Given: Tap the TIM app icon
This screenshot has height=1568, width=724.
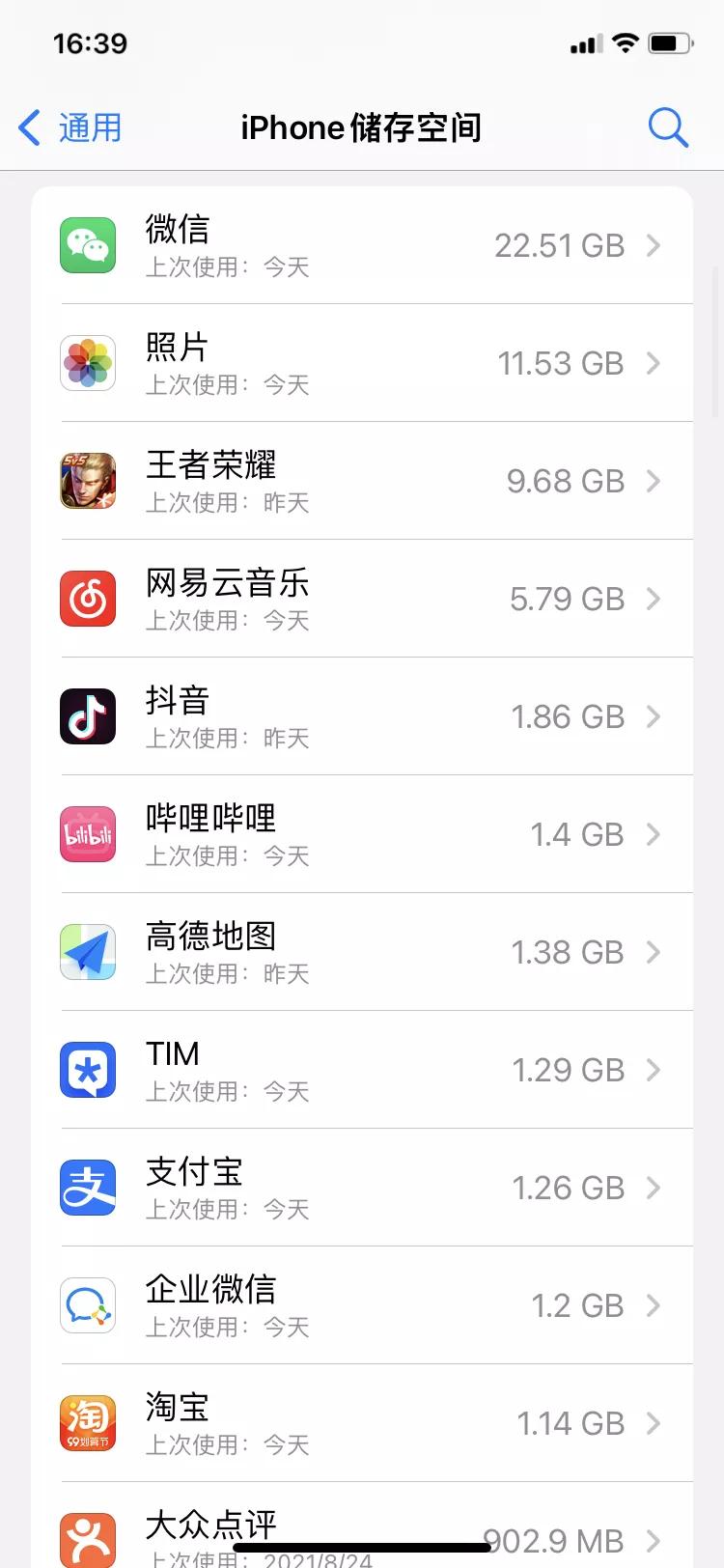Looking at the screenshot, I should (x=88, y=1070).
